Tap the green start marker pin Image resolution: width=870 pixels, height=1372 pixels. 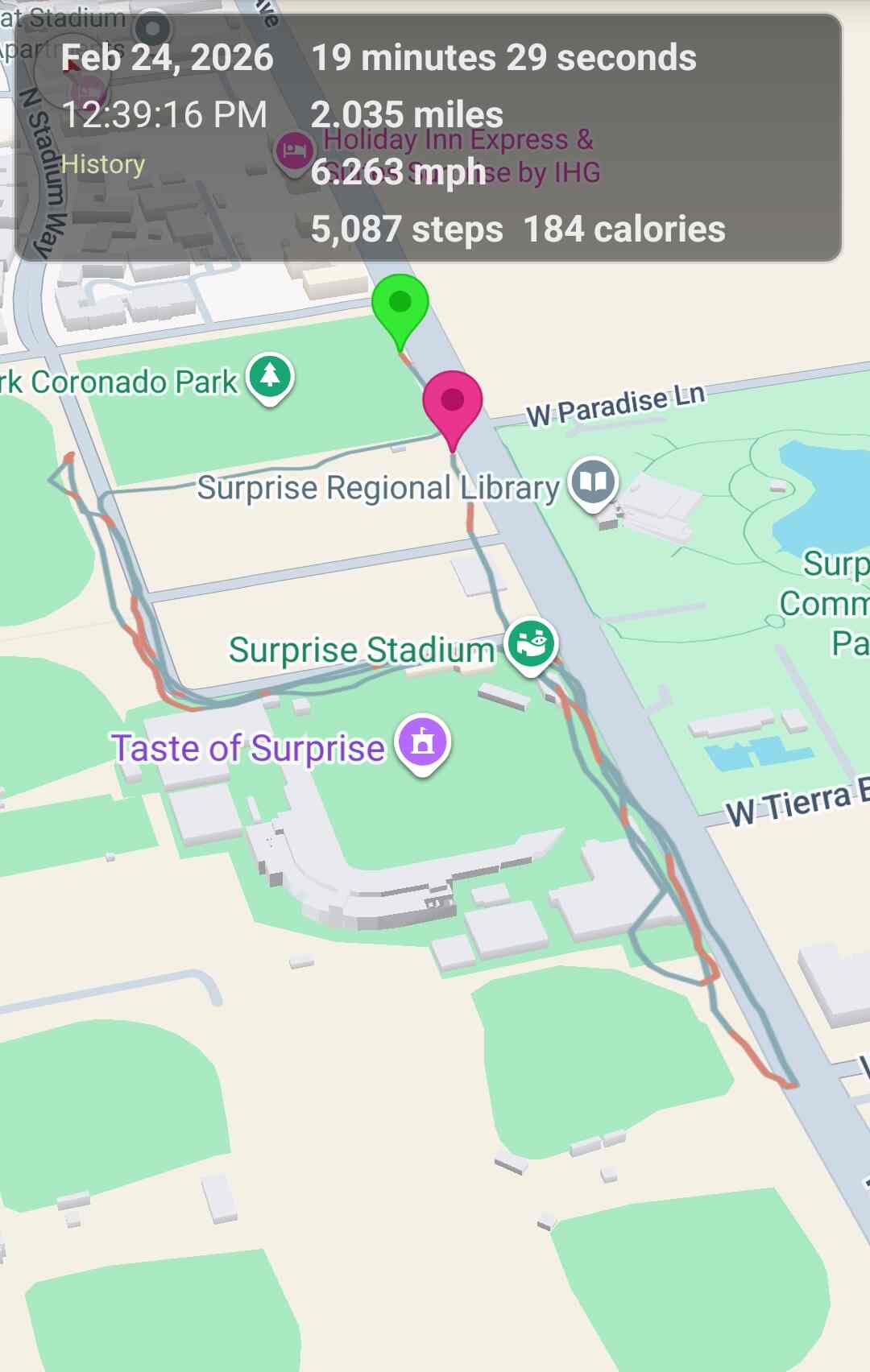tap(400, 306)
